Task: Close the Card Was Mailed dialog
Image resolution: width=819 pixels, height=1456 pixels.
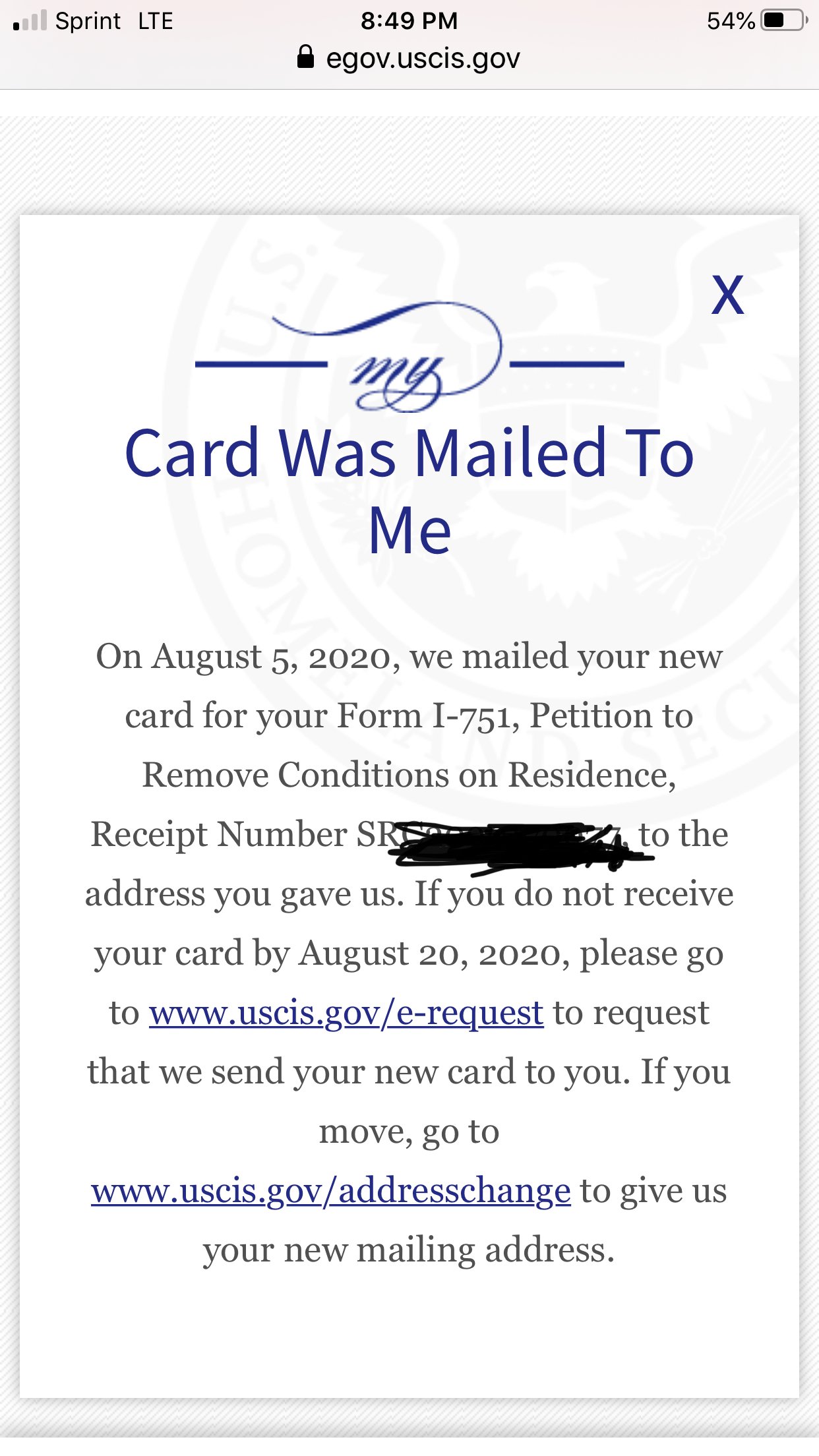Action: point(727,295)
